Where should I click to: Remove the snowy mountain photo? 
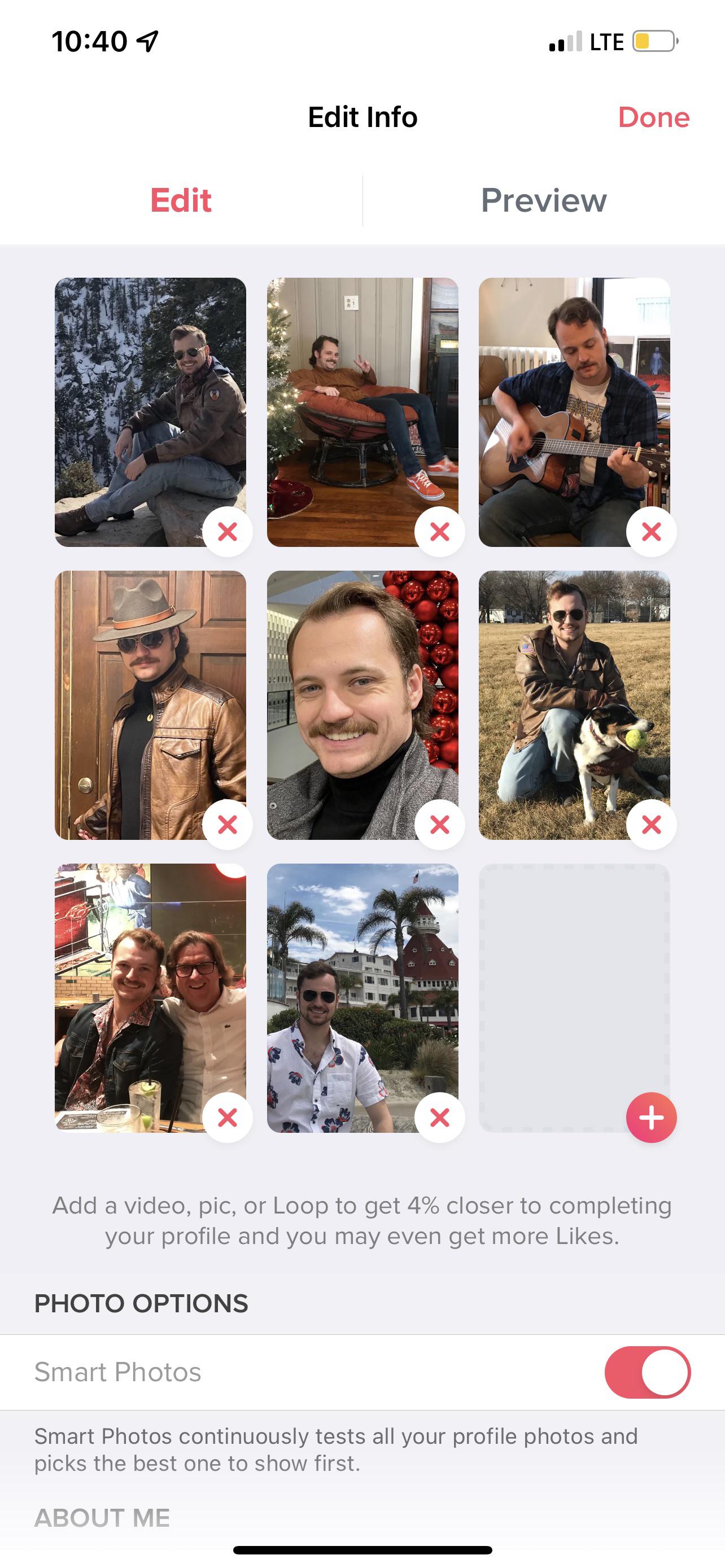(x=227, y=531)
